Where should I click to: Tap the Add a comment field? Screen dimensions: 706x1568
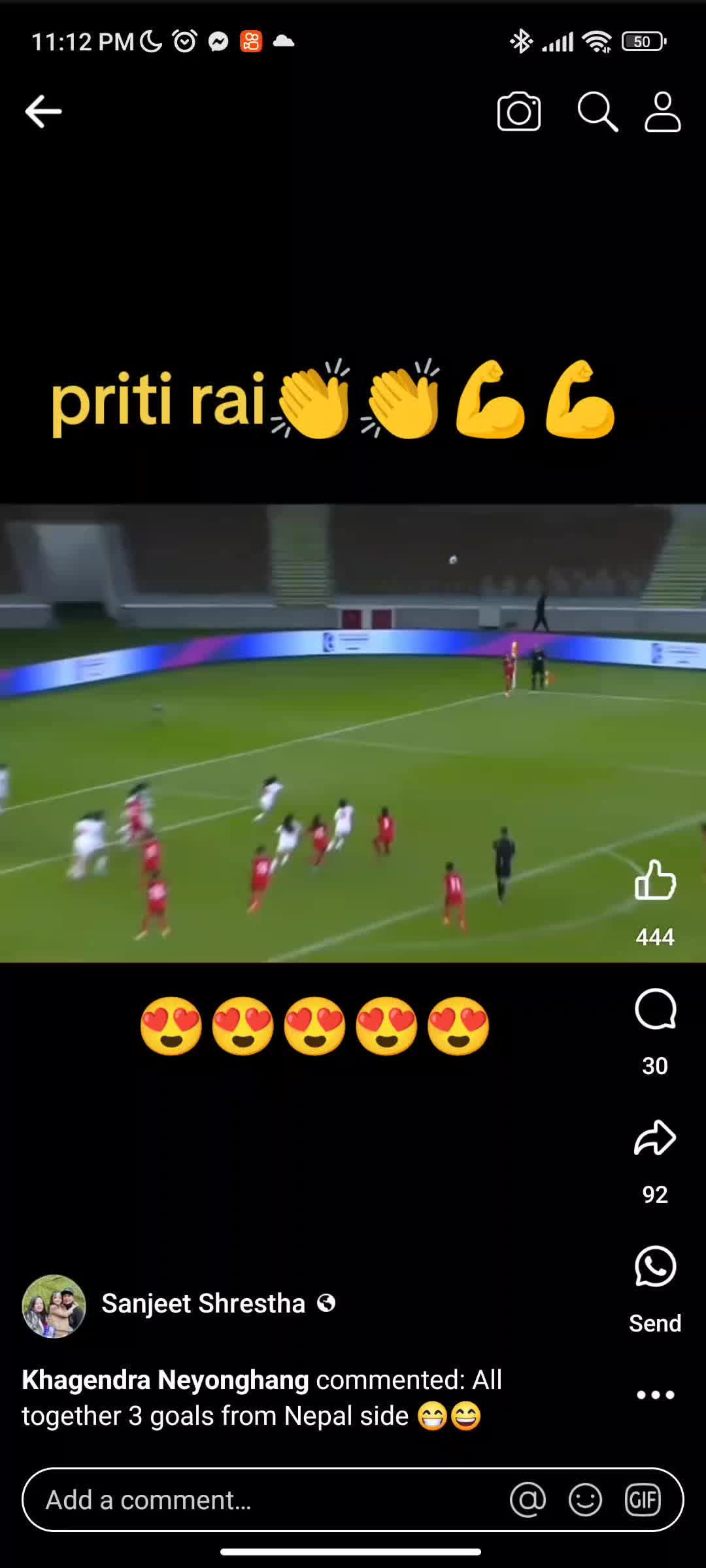coord(261,1500)
